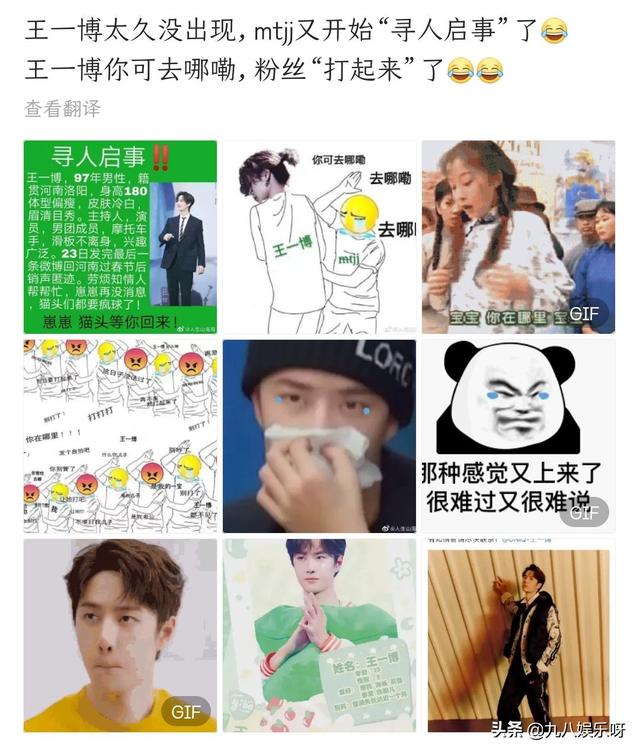Open the green 寻人启事 notice image
The image size is (640, 753).
[x=120, y=236]
